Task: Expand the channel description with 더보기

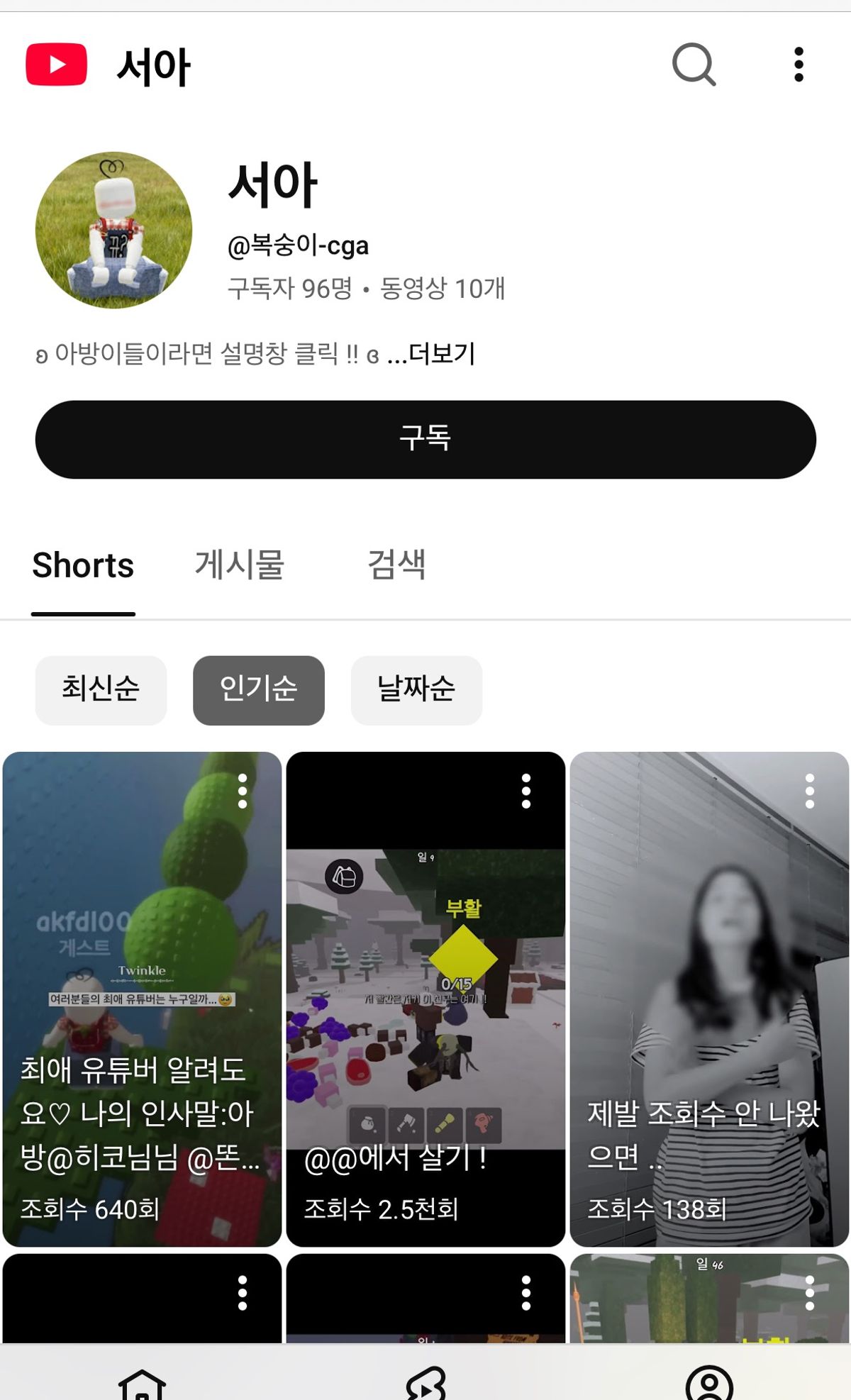Action: tap(441, 354)
